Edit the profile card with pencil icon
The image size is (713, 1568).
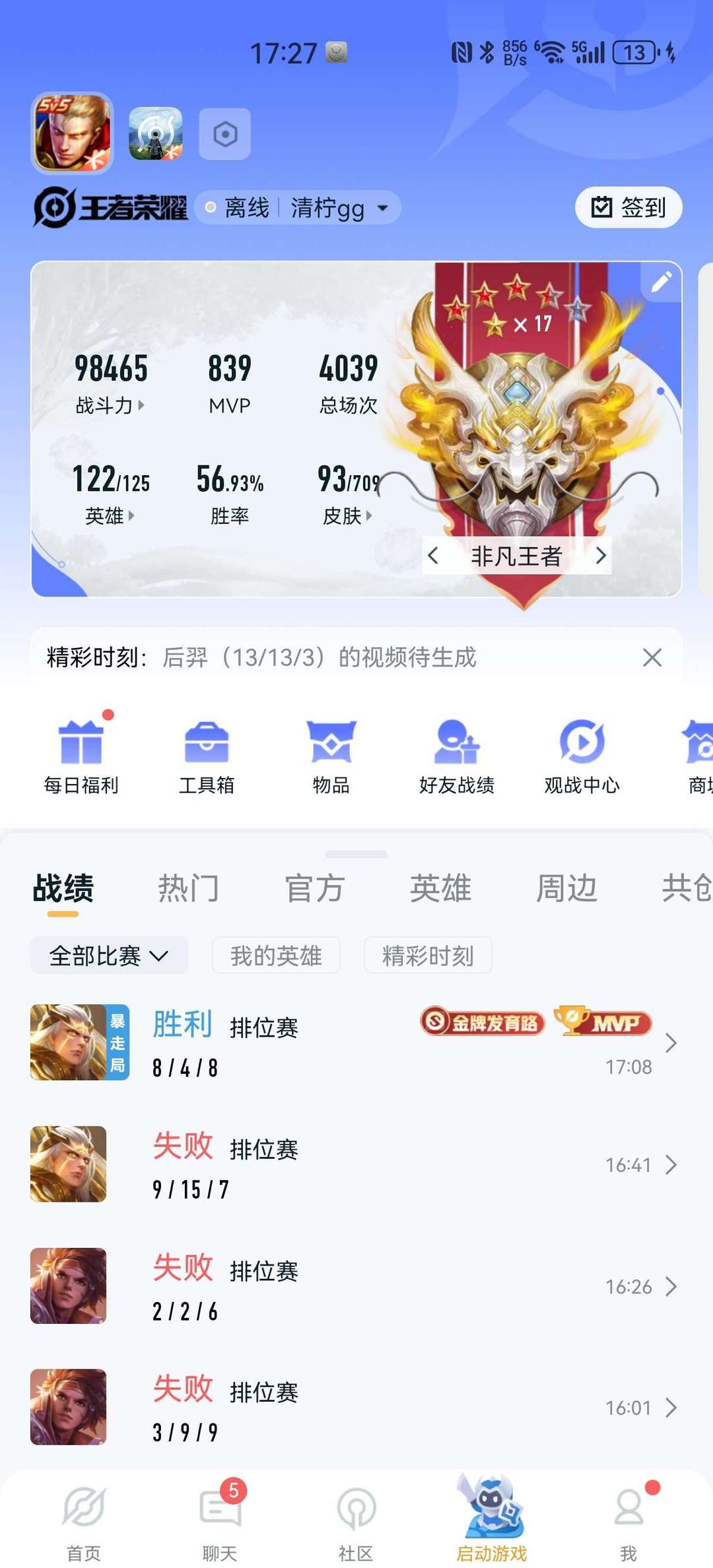pos(662,282)
